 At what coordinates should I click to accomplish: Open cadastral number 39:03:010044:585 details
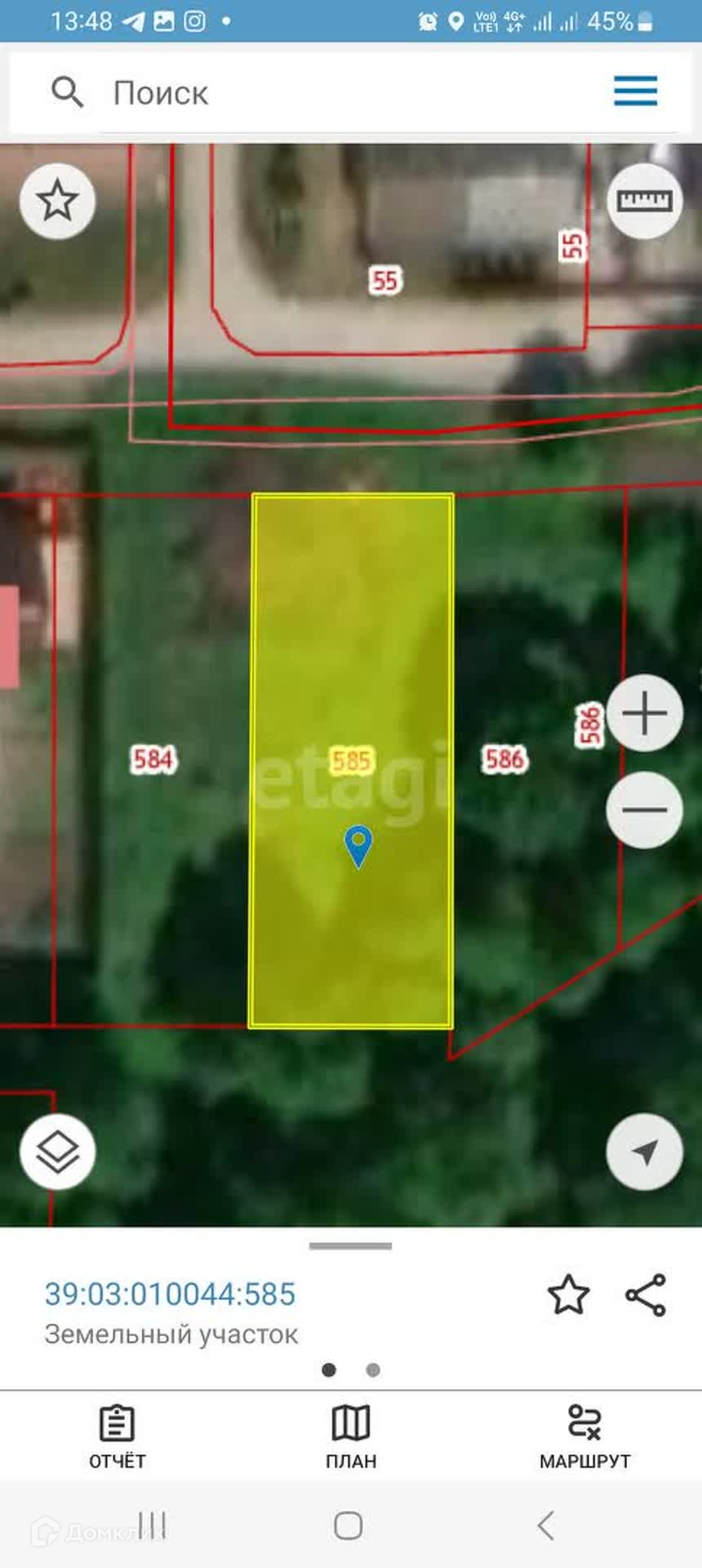coord(170,1294)
